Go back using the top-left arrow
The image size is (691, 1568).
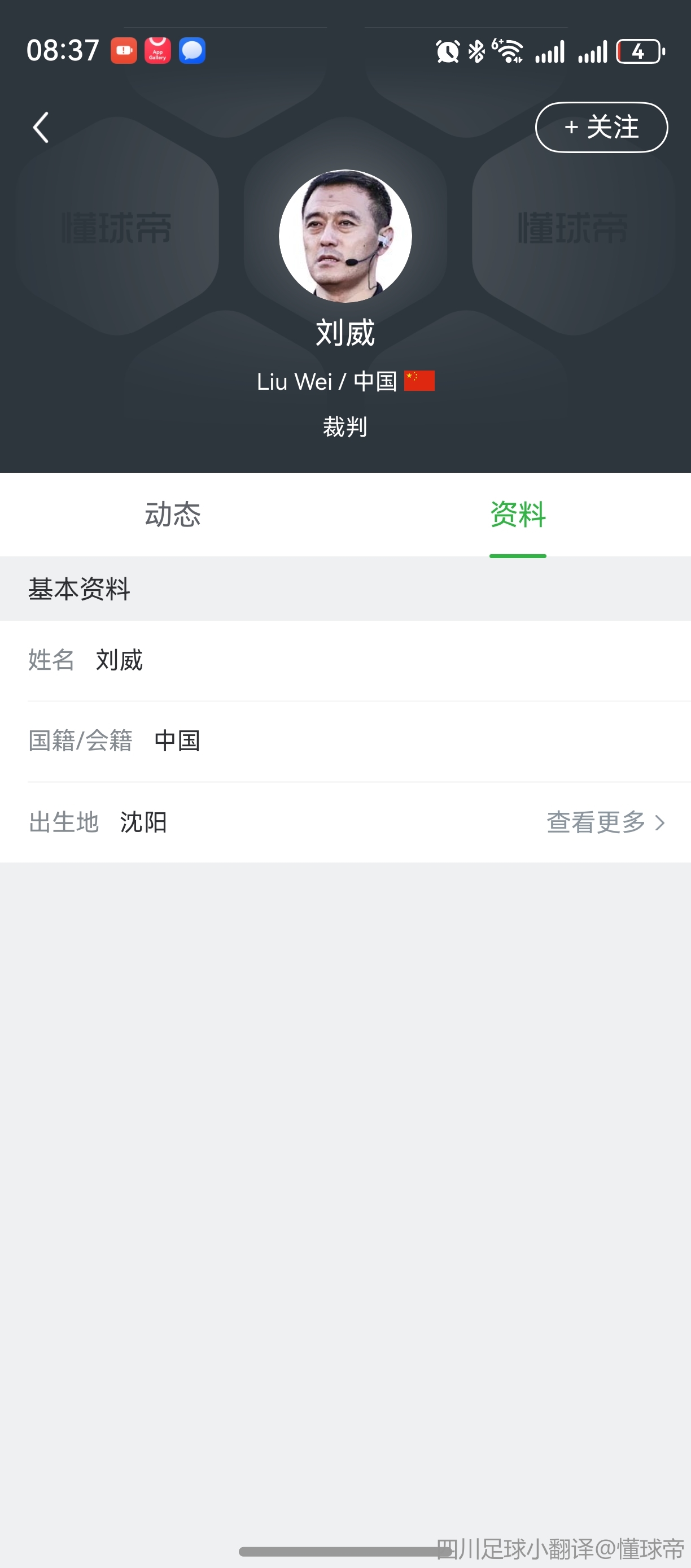[x=41, y=127]
